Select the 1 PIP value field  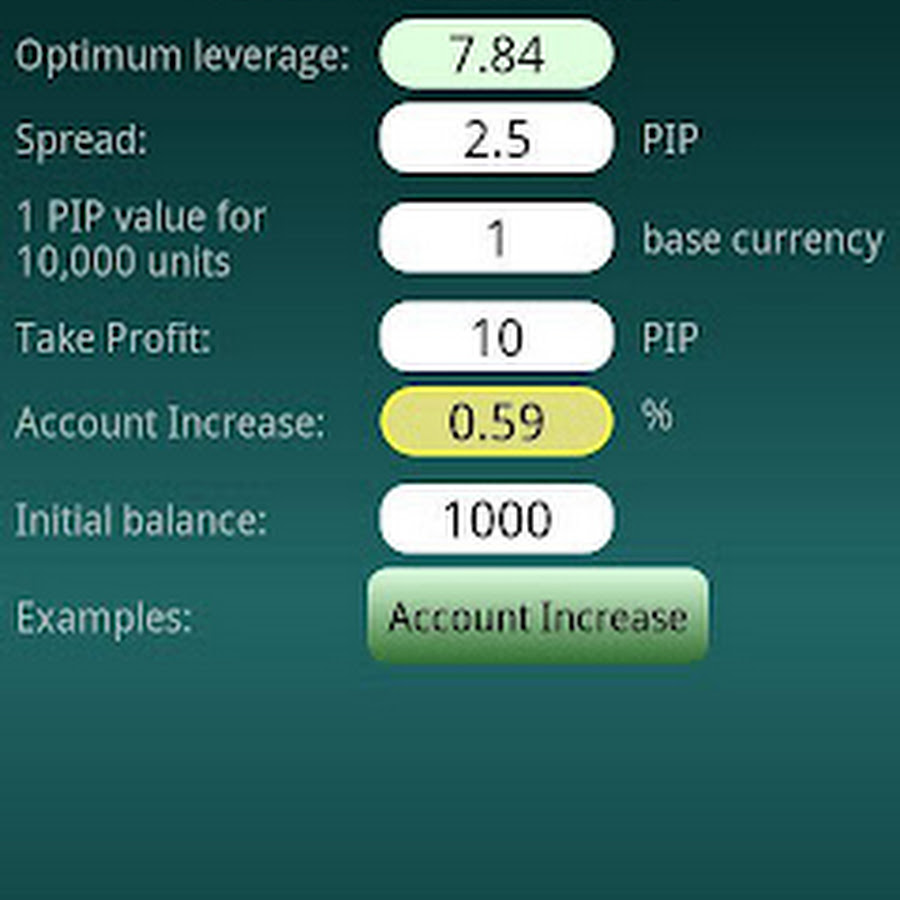click(x=496, y=238)
